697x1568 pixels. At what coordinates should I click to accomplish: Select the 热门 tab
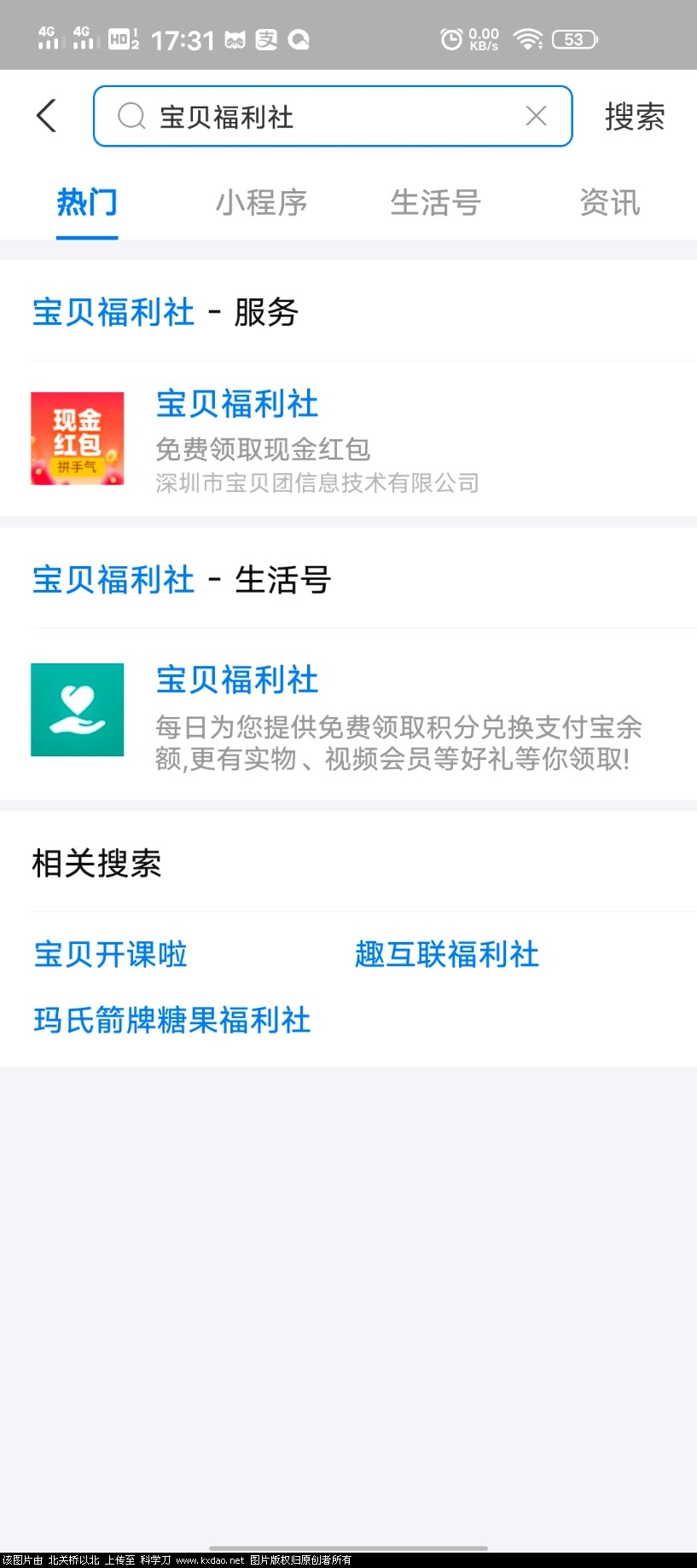coord(86,203)
